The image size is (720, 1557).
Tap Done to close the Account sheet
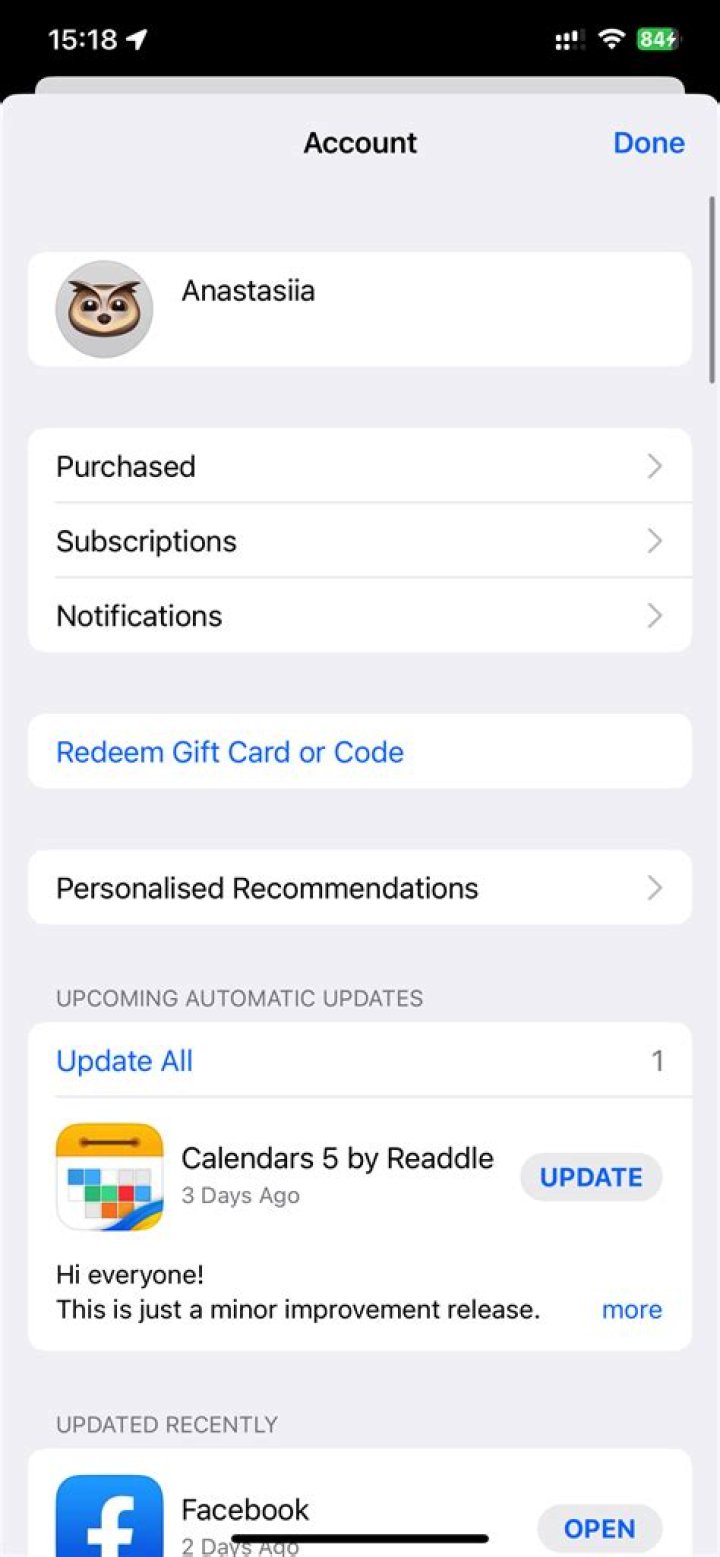click(648, 143)
